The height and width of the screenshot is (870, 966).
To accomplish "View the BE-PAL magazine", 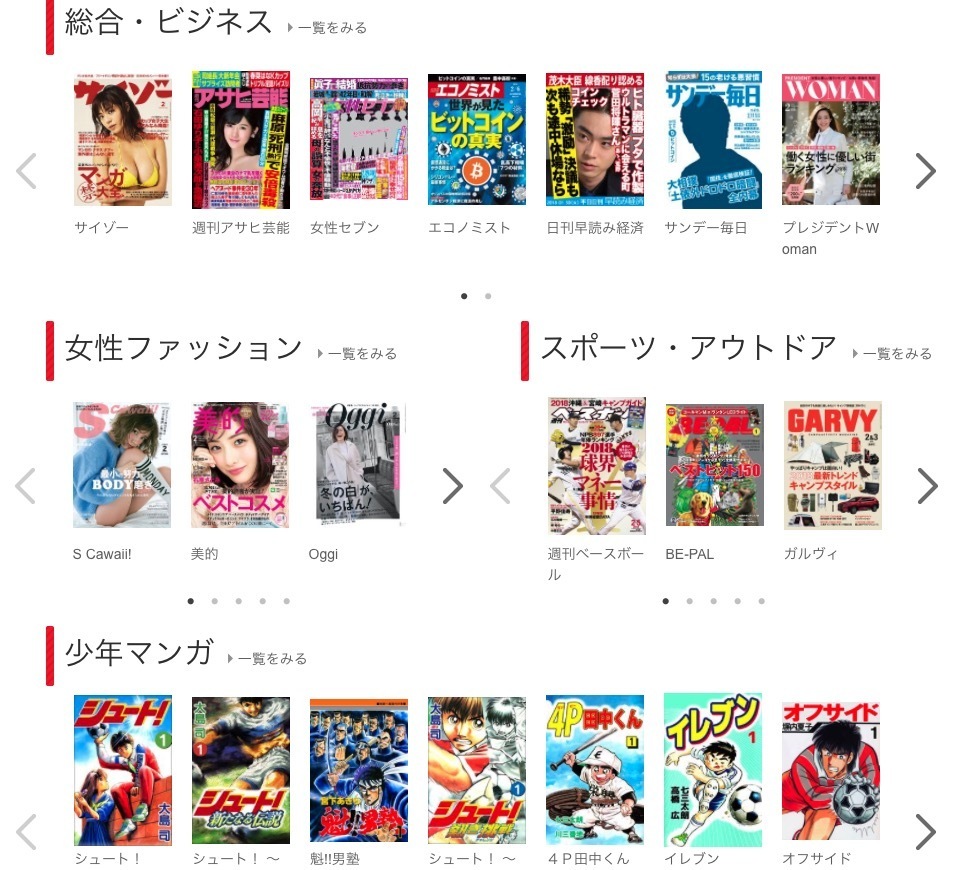I will click(714, 465).
